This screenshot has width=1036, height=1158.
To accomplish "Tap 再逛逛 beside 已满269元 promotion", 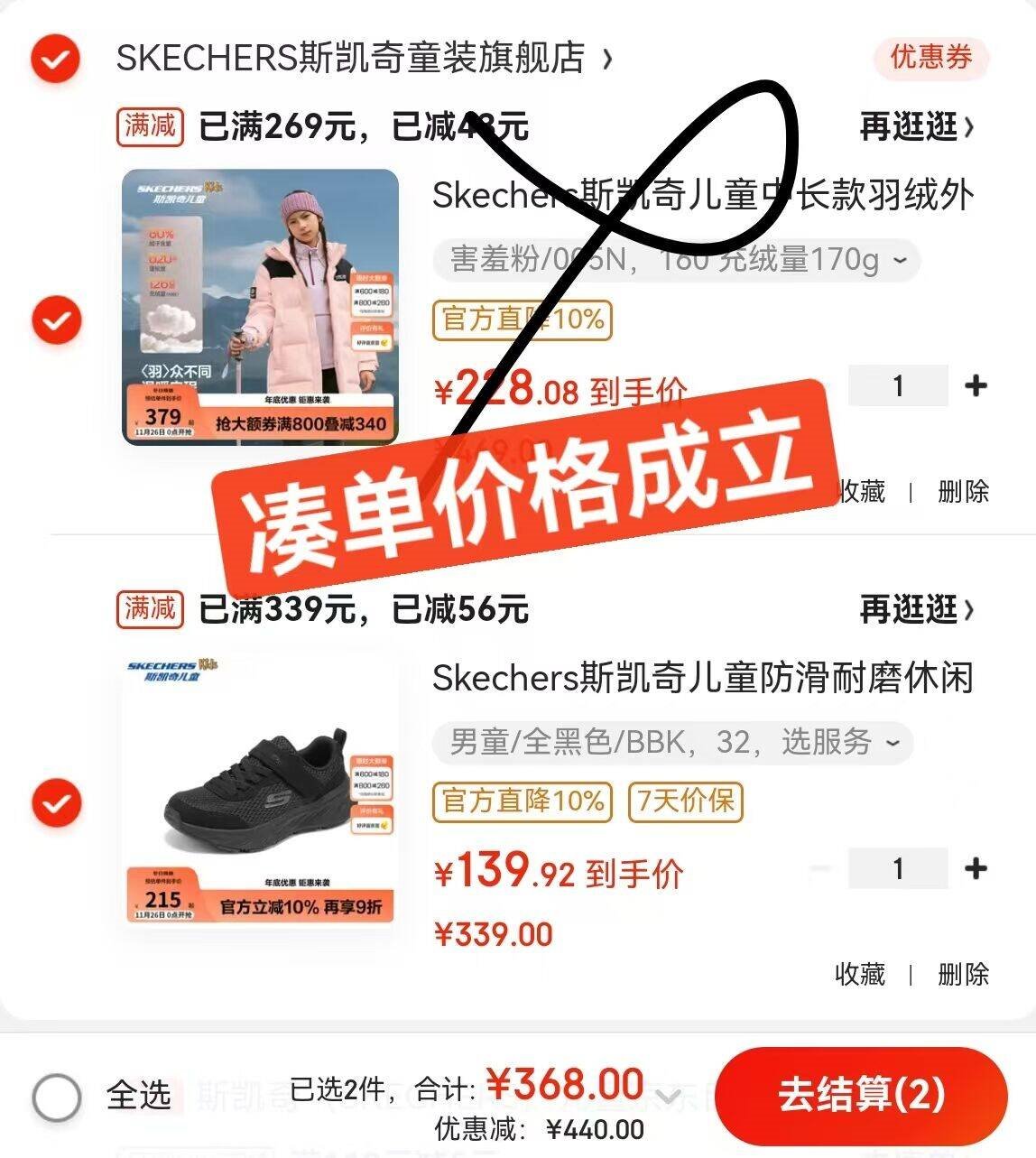I will (x=916, y=127).
